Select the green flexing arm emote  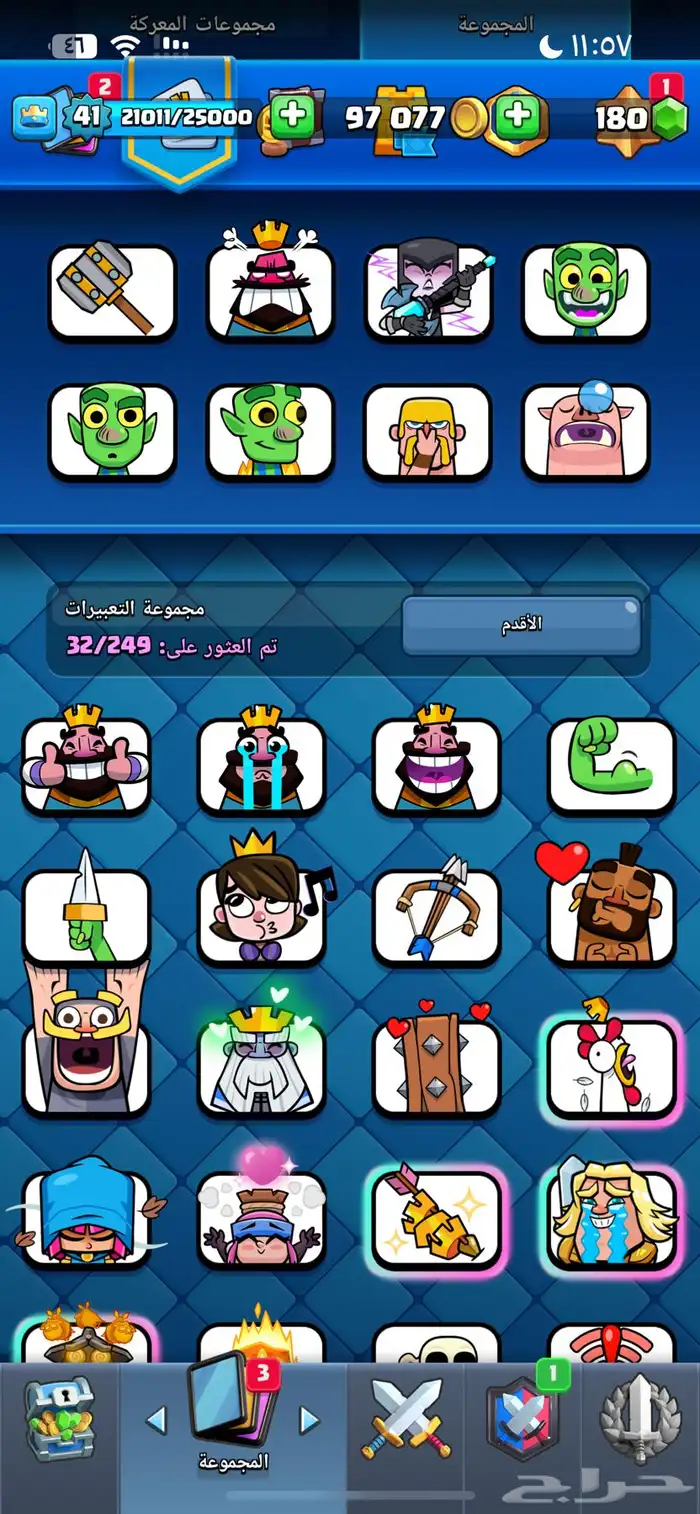(x=611, y=764)
